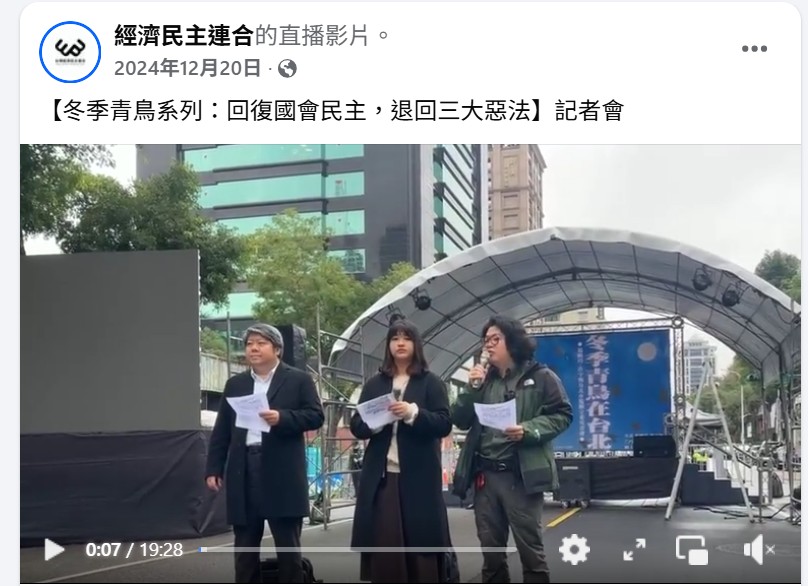808x586 pixels.
Task: Play the live video
Action: pyautogui.click(x=53, y=549)
